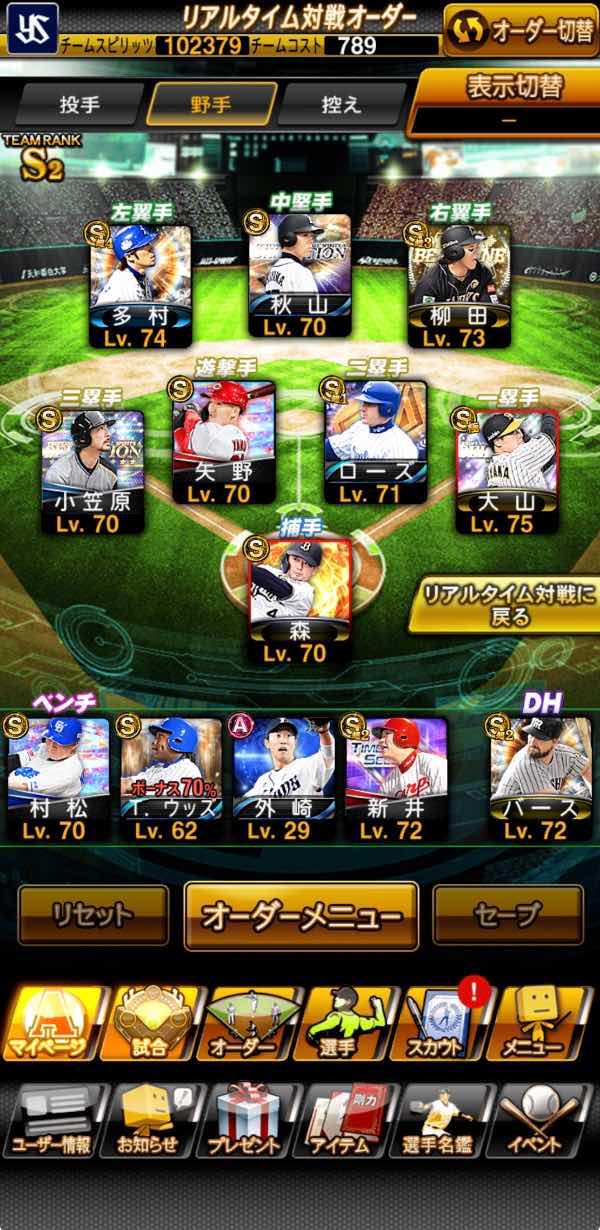600x1230 pixels.
Task: Open the オーダーメニュー
Action: point(301,915)
